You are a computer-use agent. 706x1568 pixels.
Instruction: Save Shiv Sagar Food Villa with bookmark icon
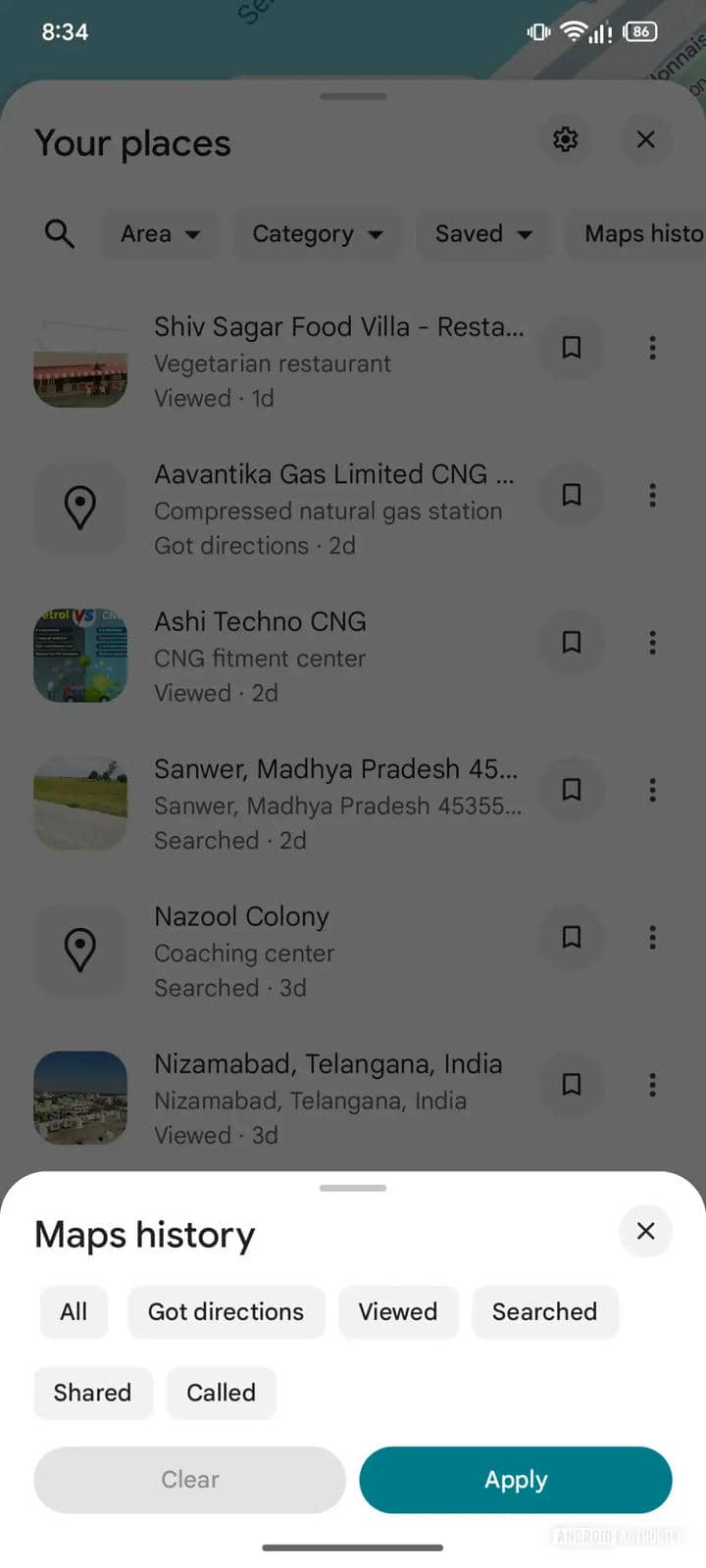tap(572, 348)
